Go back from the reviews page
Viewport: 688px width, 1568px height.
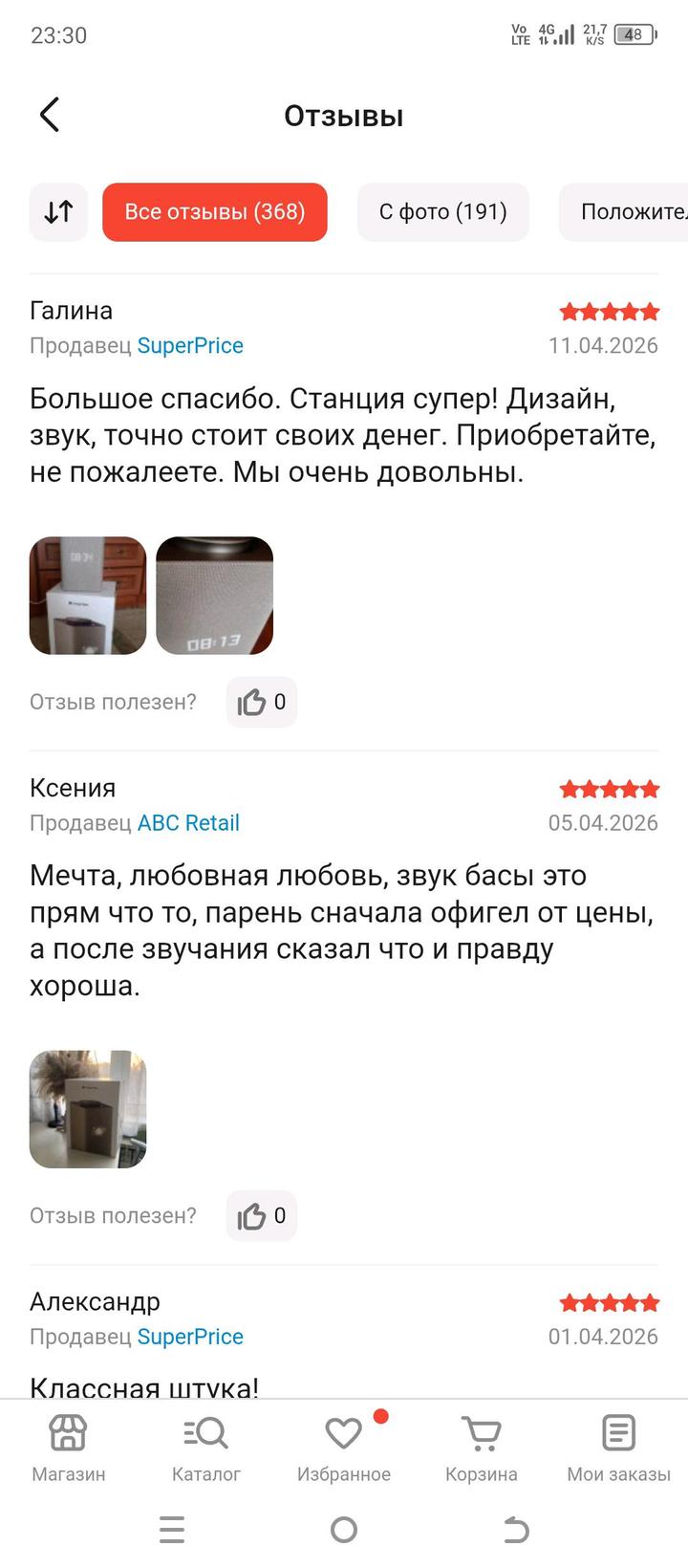tap(50, 116)
